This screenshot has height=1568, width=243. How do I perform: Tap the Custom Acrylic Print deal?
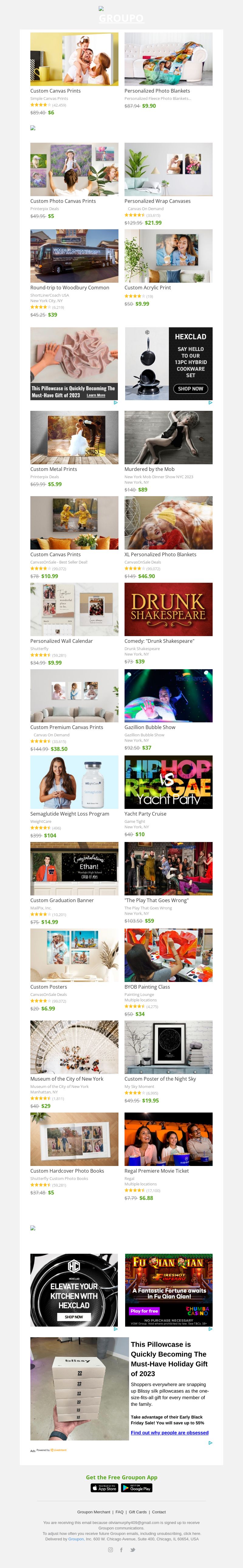[168, 256]
